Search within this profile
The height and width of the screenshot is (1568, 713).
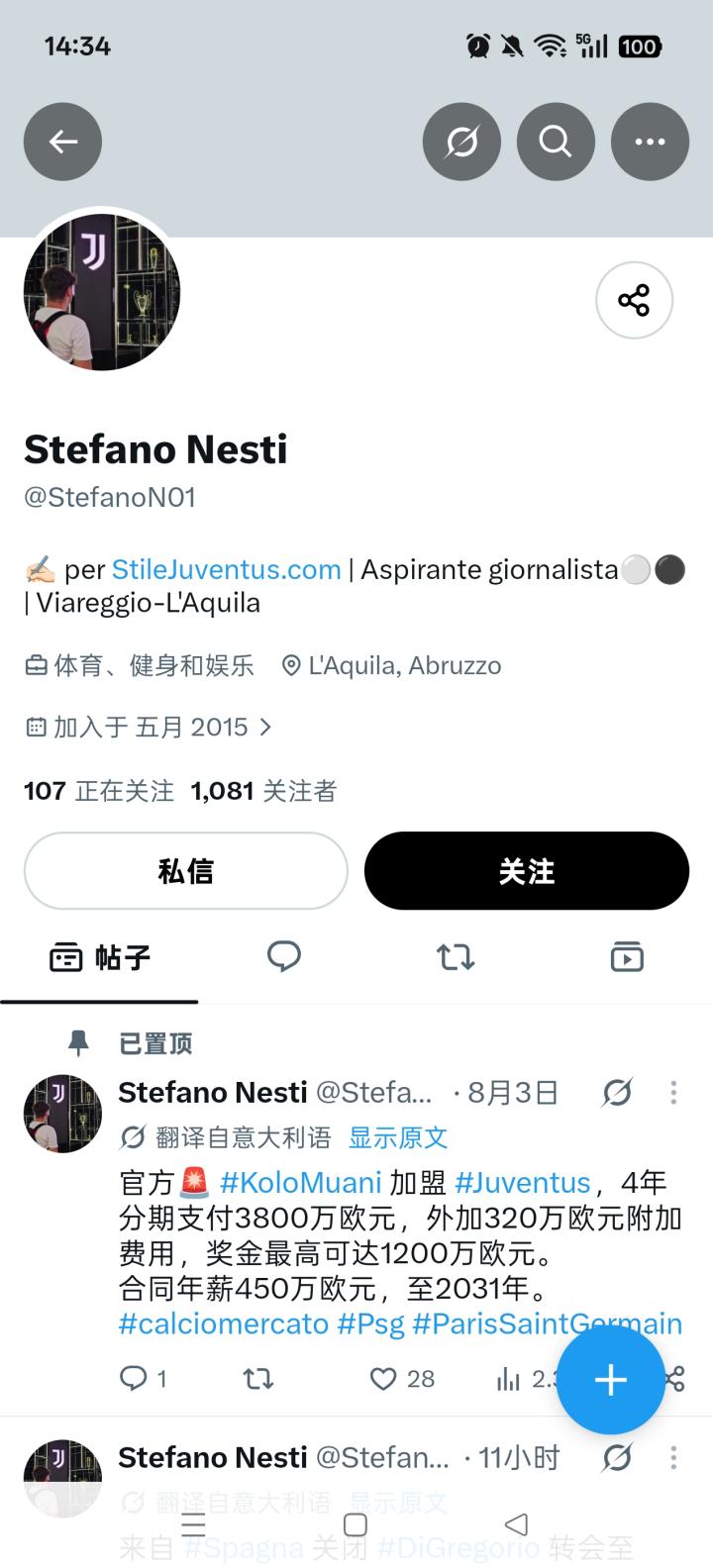click(x=556, y=142)
